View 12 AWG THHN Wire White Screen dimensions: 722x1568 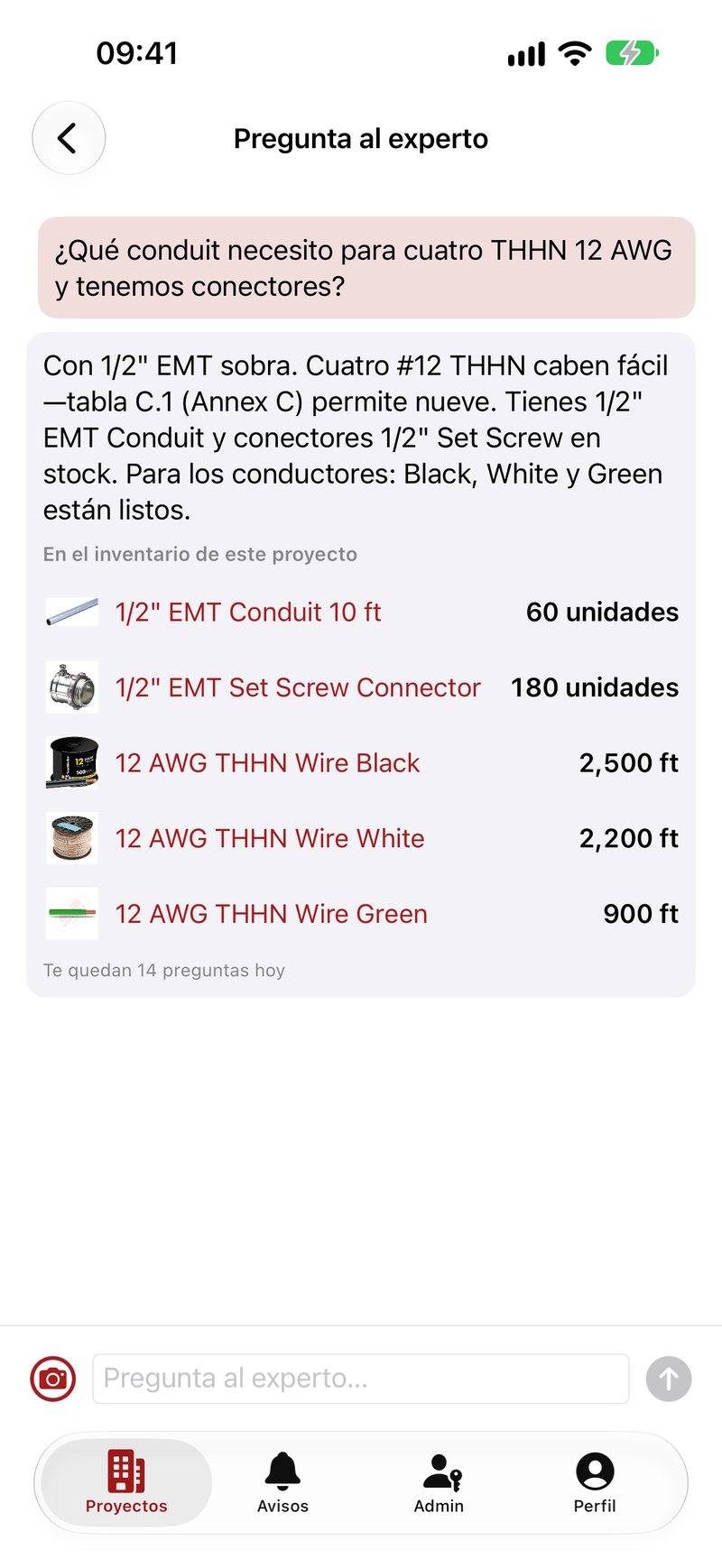click(361, 838)
